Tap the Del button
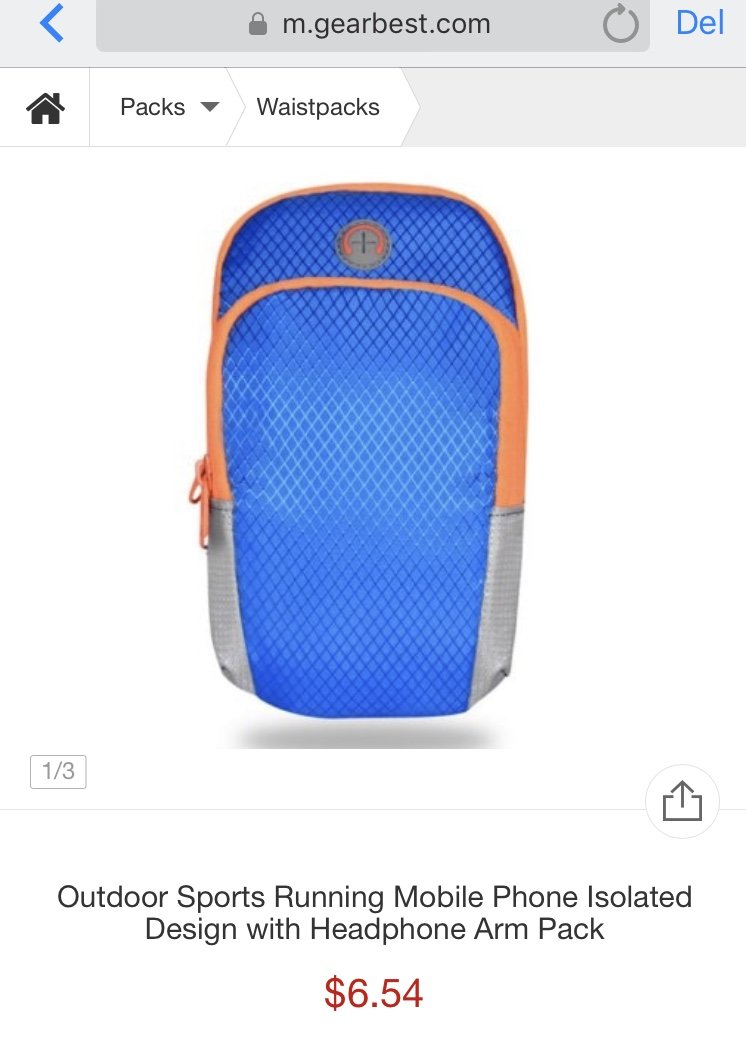Viewport: 746px width, 1048px height. pos(699,23)
